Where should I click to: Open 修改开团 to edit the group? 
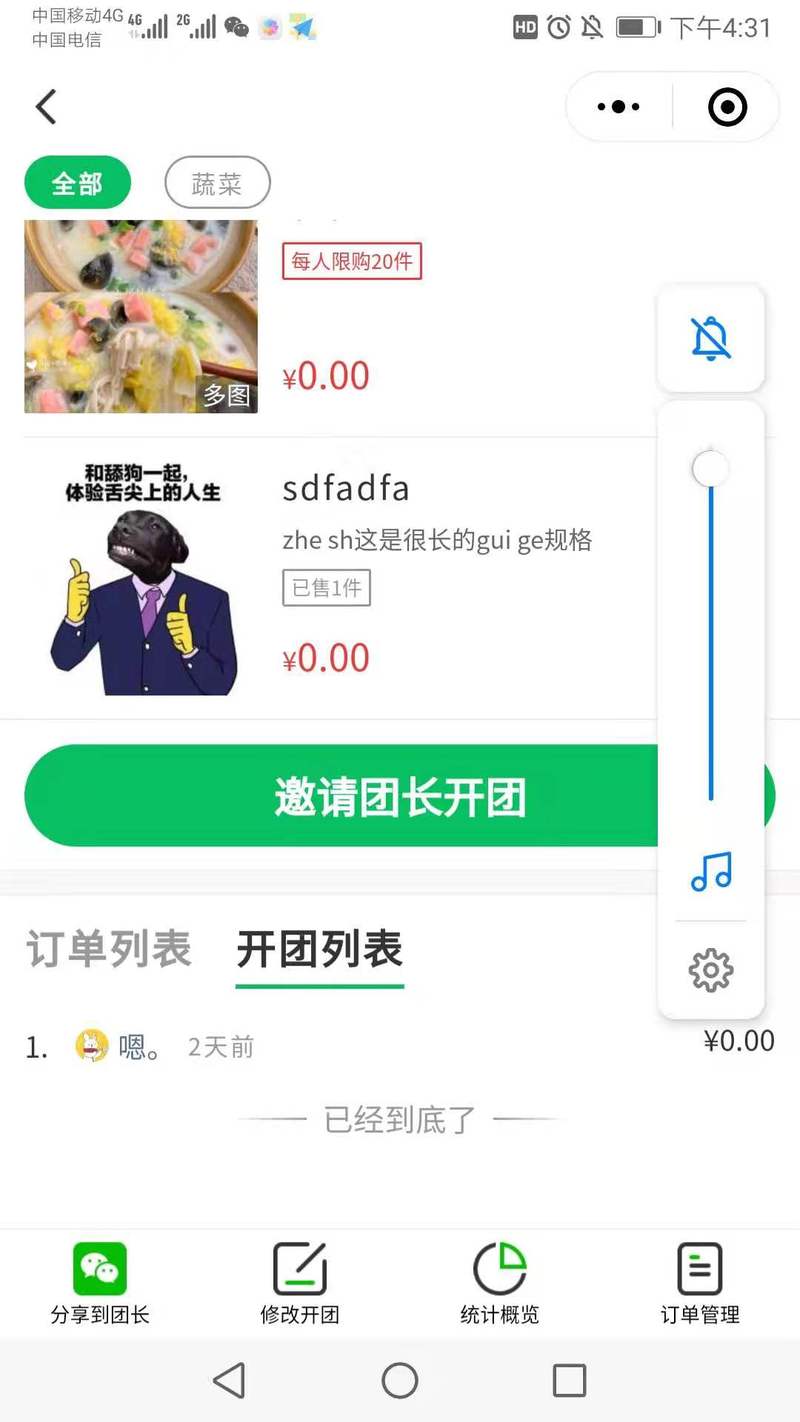pyautogui.click(x=300, y=1283)
